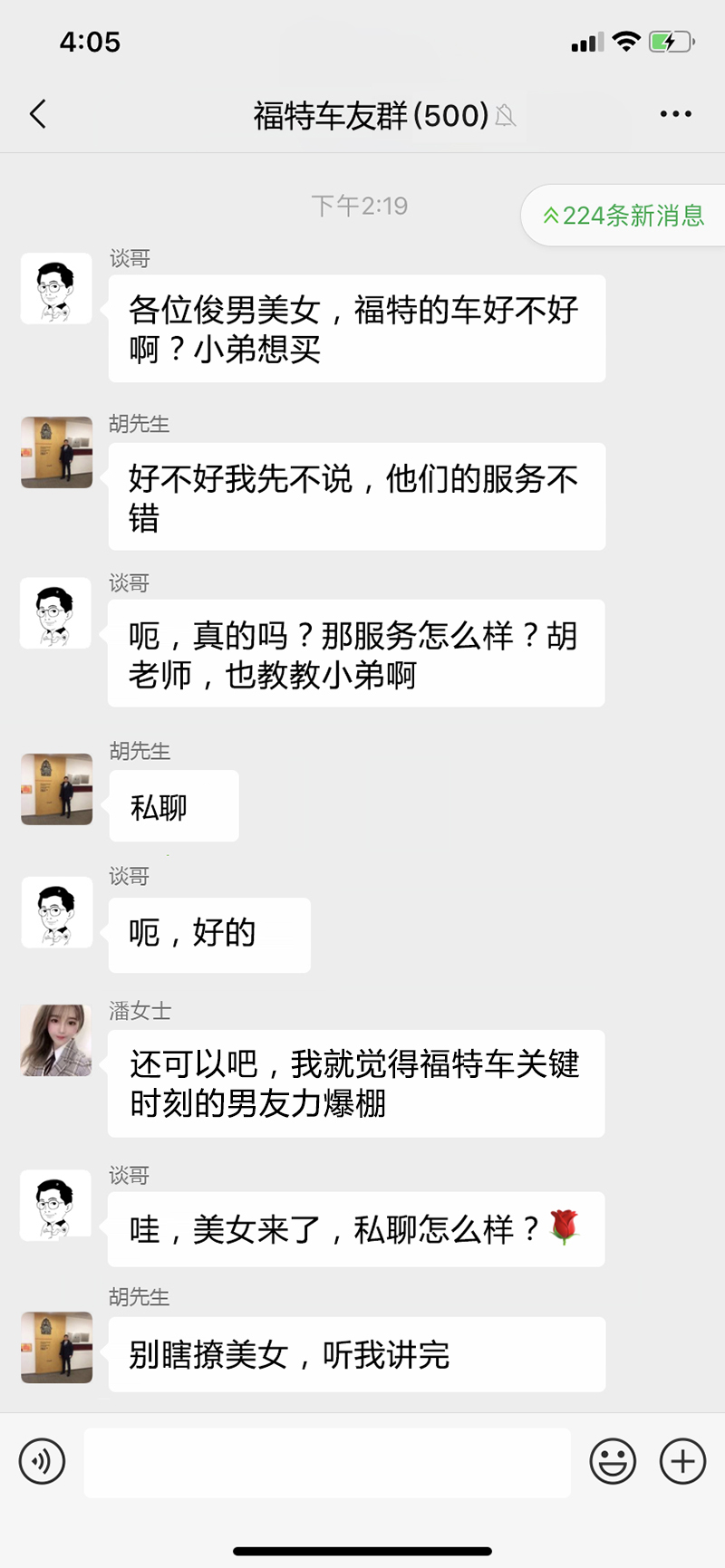Screen dimensions: 725x1568
Task: Open 胡先生's profile avatar
Action: [x=55, y=454]
